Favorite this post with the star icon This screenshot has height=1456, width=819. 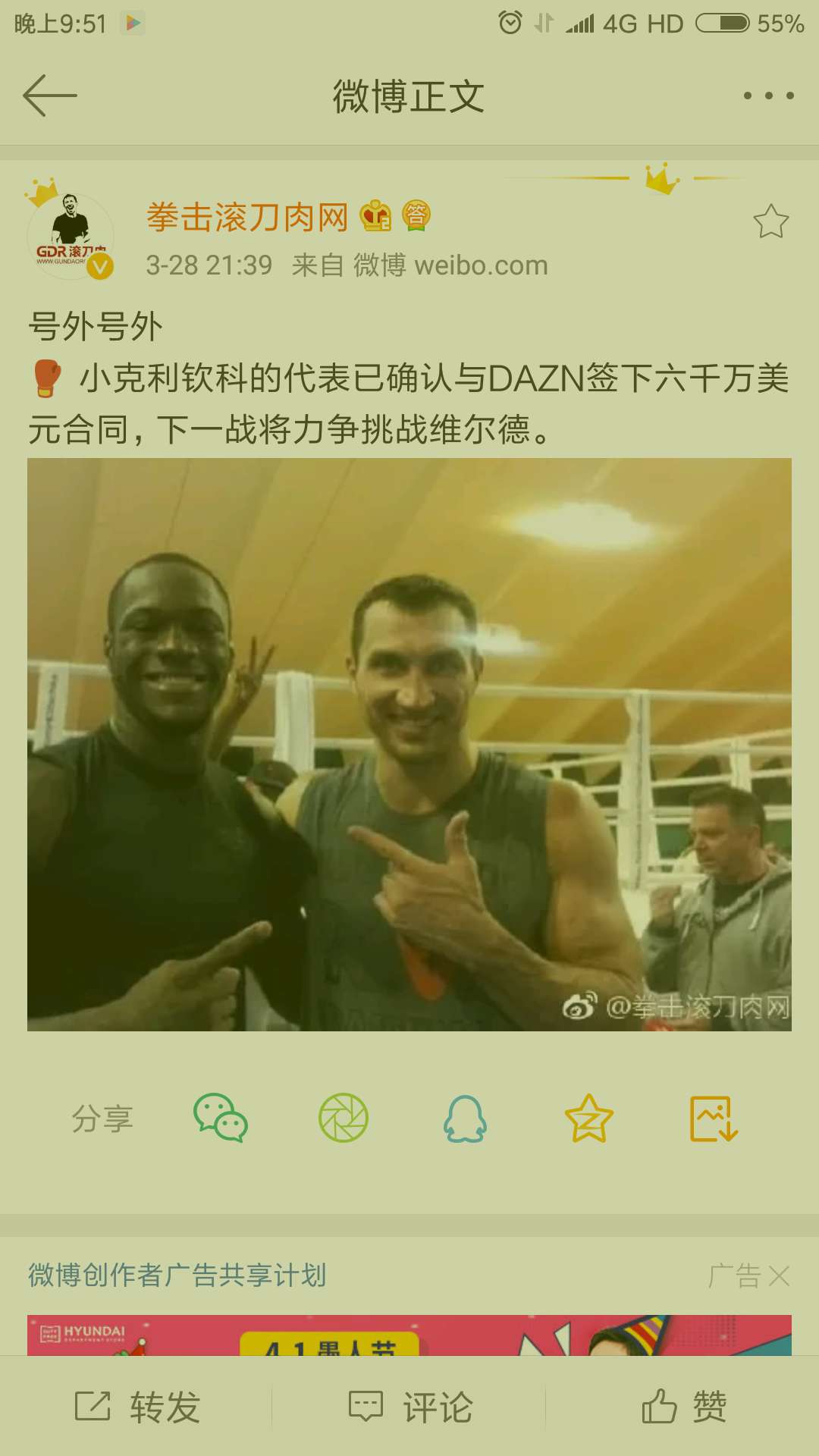point(770,221)
